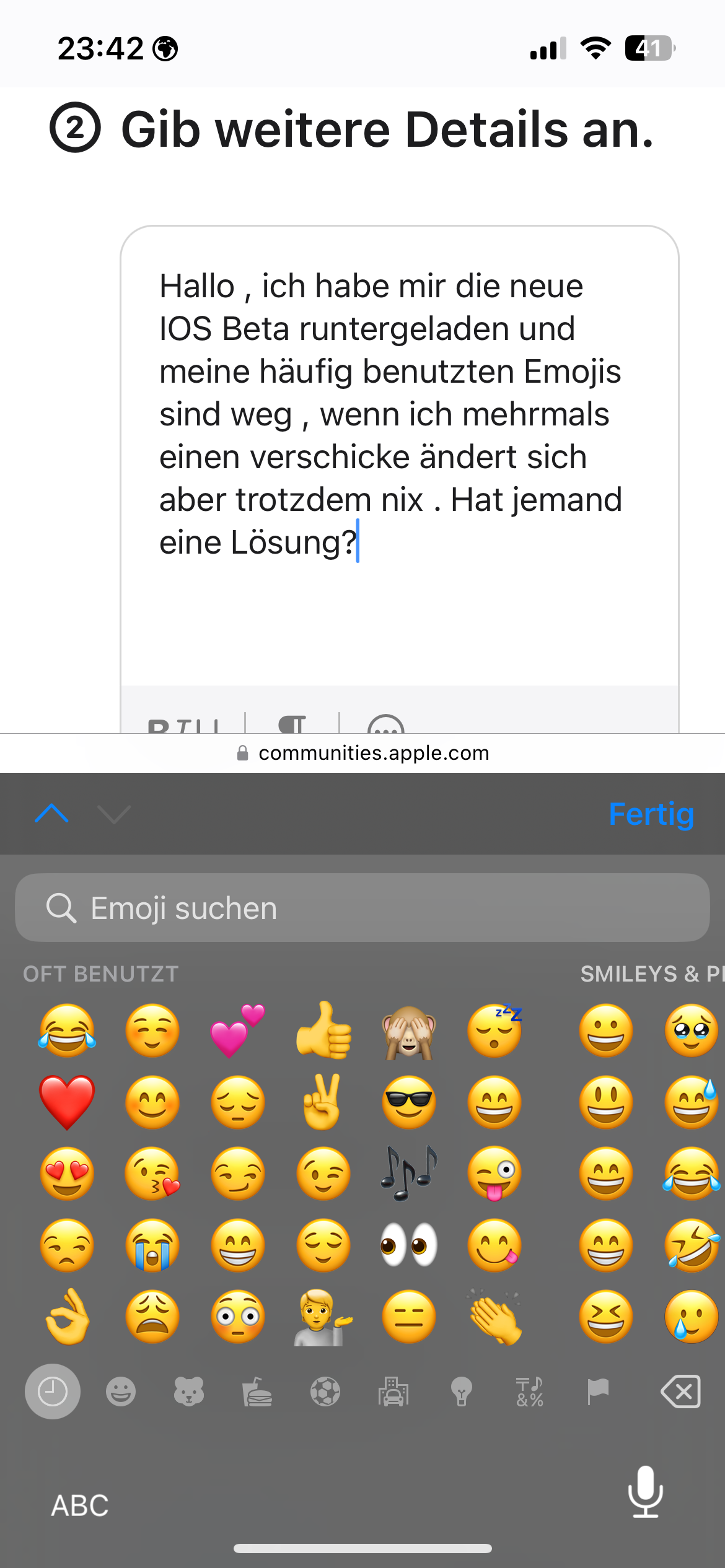Tap Fertig to dismiss the keyboard

coord(651,814)
